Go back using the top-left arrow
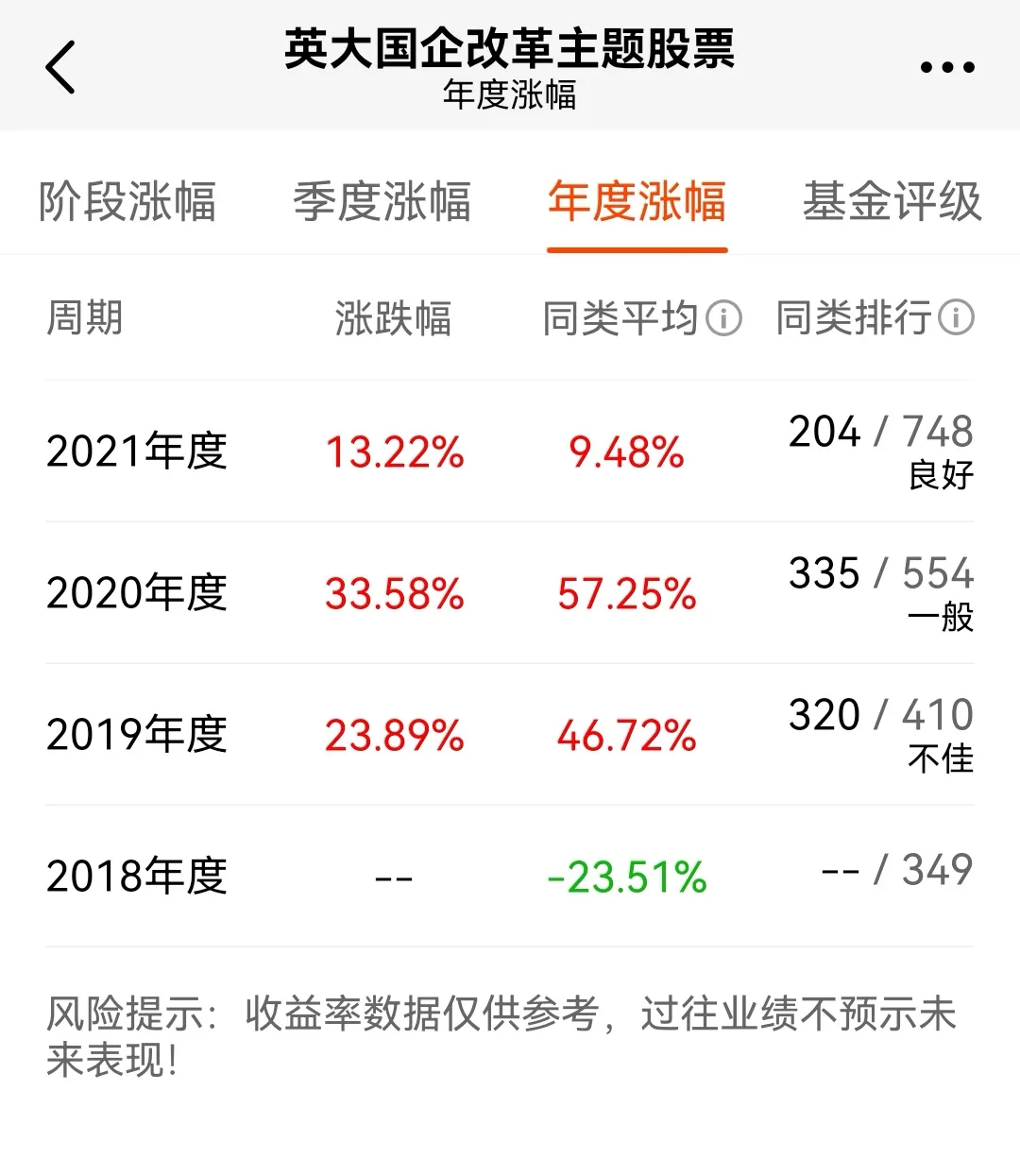The width and height of the screenshot is (1020, 1176). [60, 68]
